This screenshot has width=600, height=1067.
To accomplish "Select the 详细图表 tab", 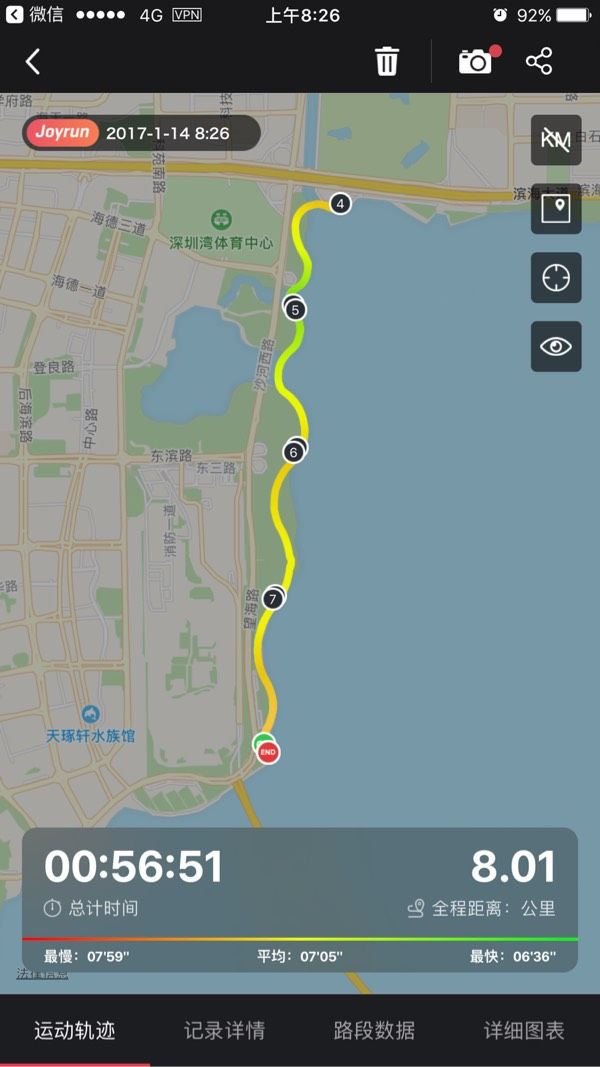I will point(524,1030).
